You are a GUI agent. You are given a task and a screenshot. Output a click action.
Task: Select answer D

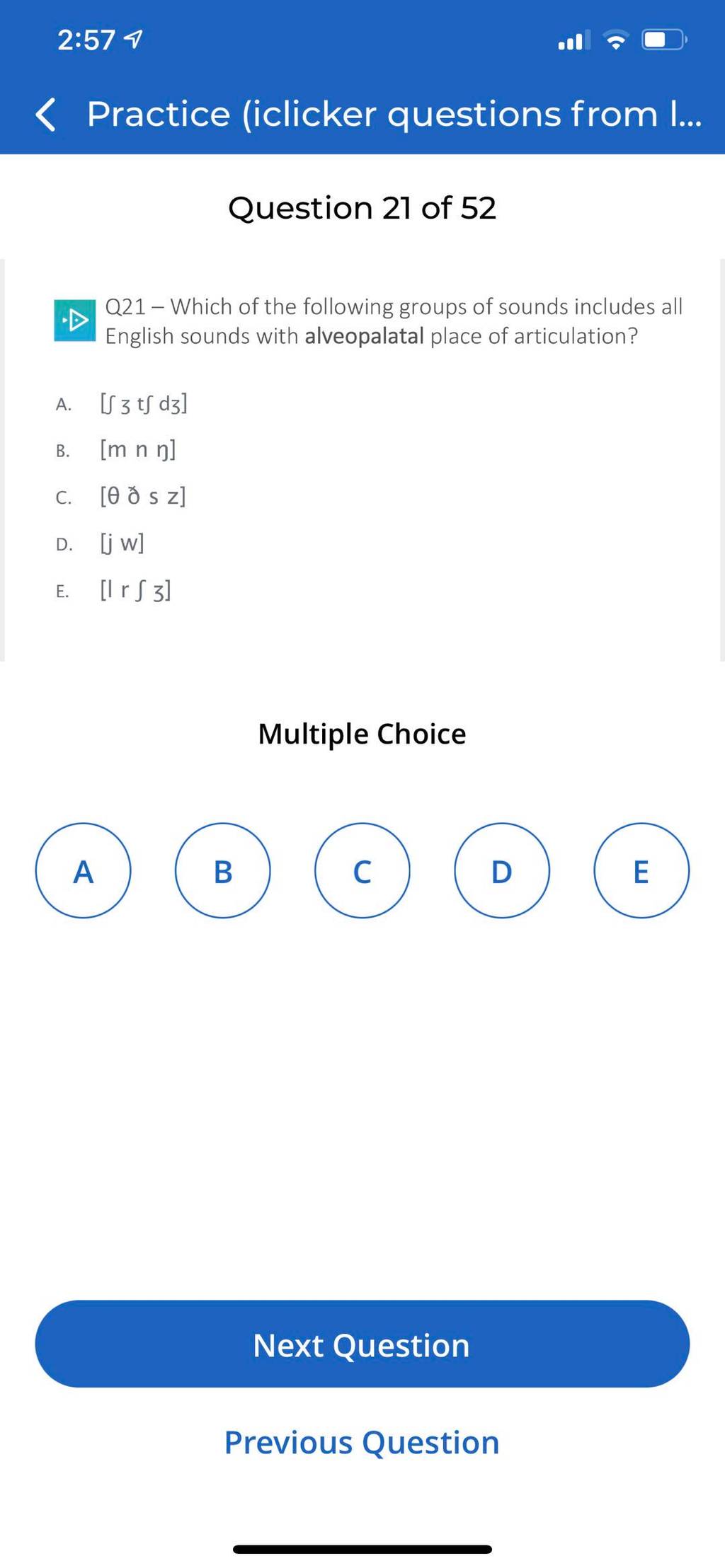point(501,870)
